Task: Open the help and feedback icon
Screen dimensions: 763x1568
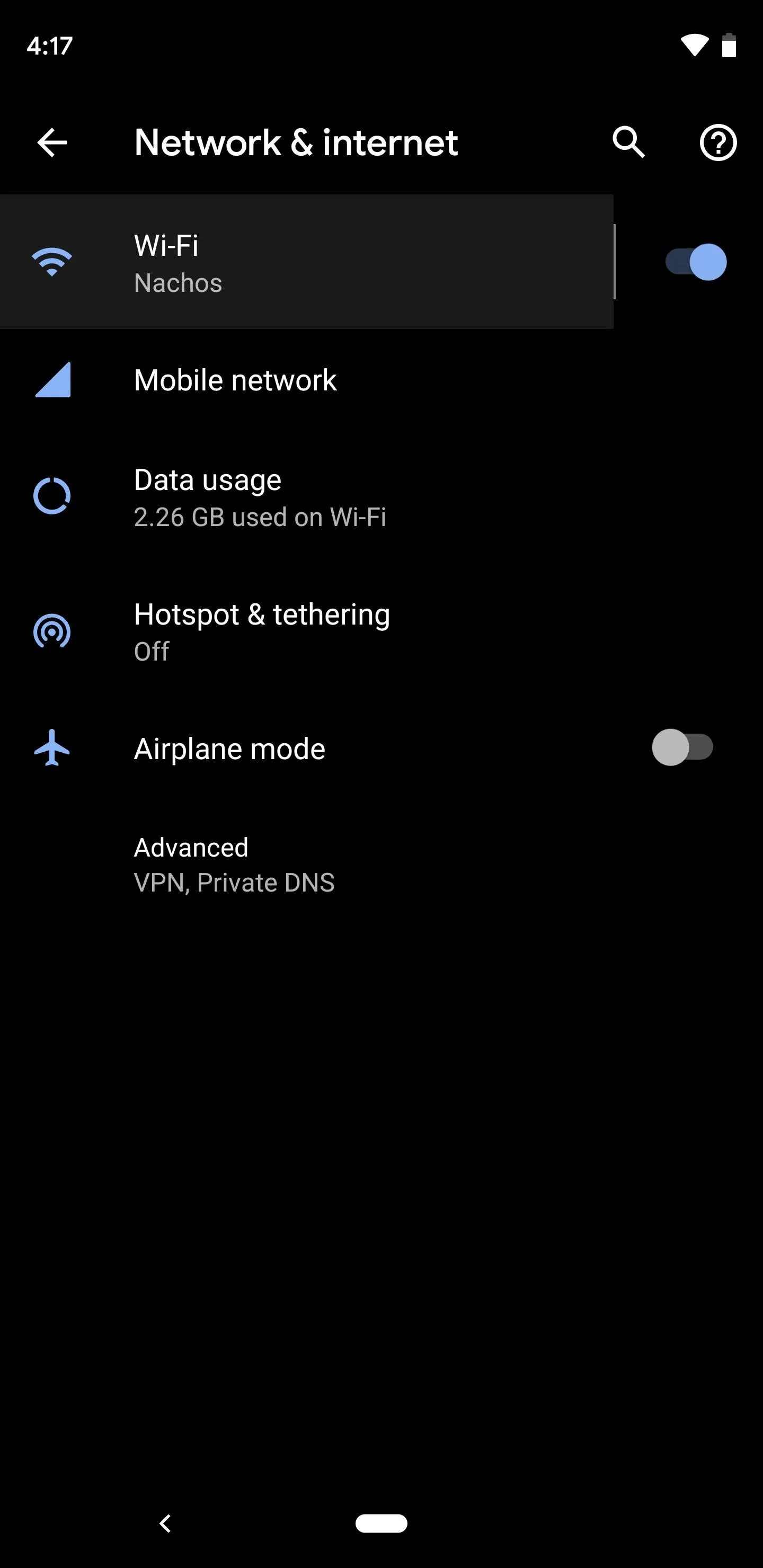Action: point(718,143)
